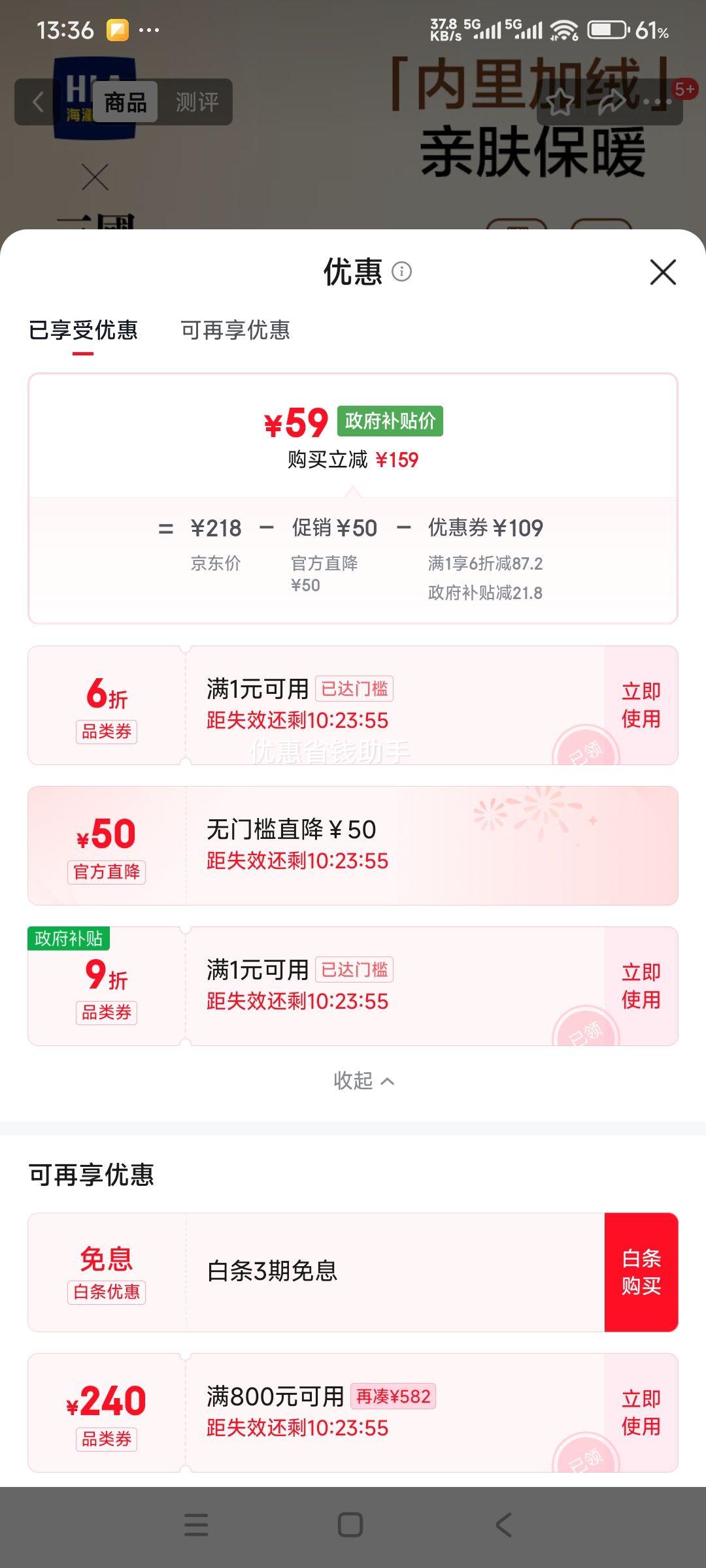Screen dimensions: 706x1568
Task: Close the 优惠 popup with the X
Action: tap(663, 272)
